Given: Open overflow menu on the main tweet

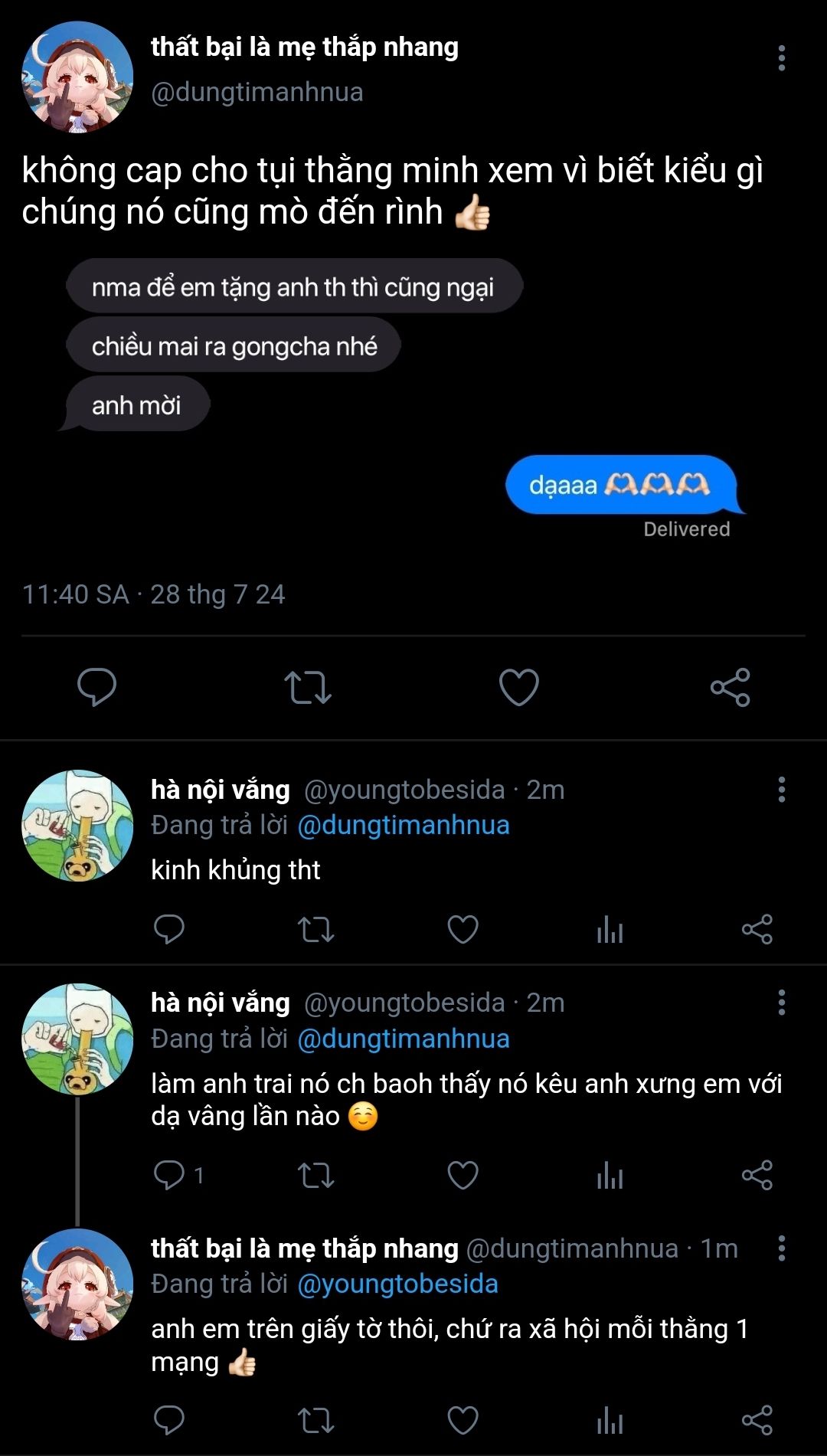Looking at the screenshot, I should pos(781,58).
